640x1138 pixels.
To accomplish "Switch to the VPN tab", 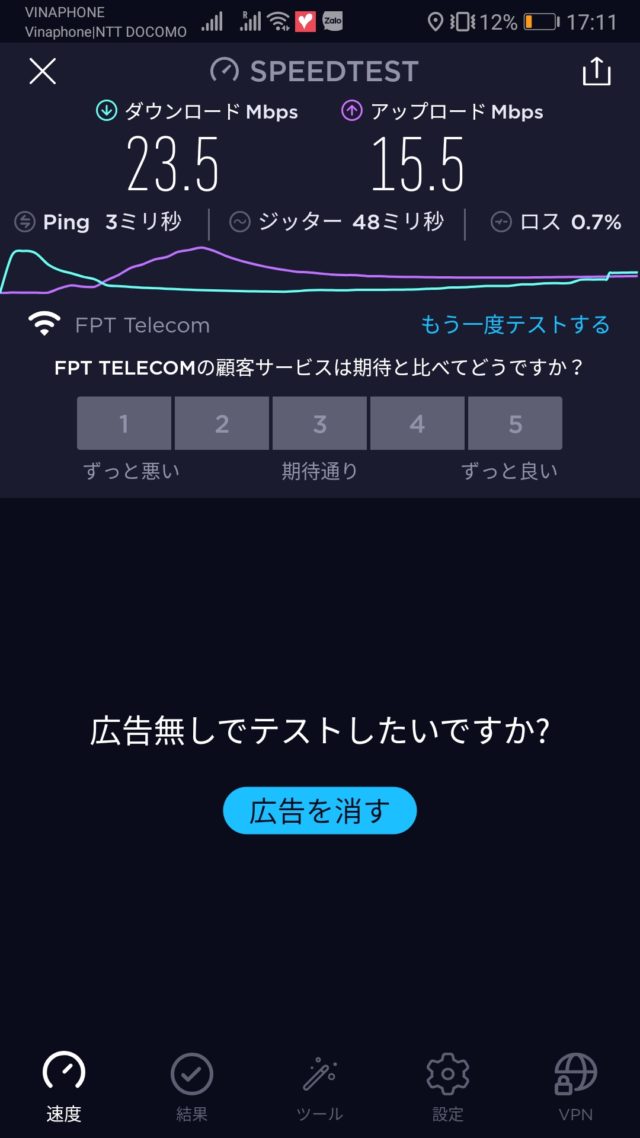I will (576, 1086).
